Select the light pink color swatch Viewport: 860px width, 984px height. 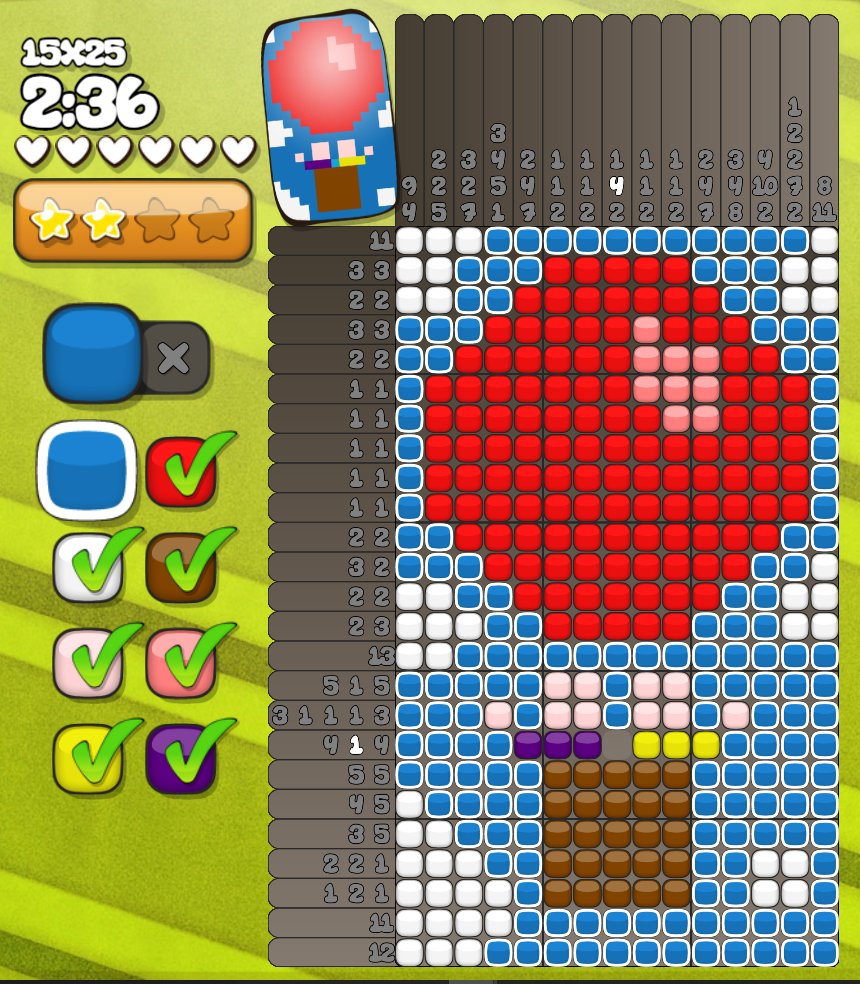point(88,662)
